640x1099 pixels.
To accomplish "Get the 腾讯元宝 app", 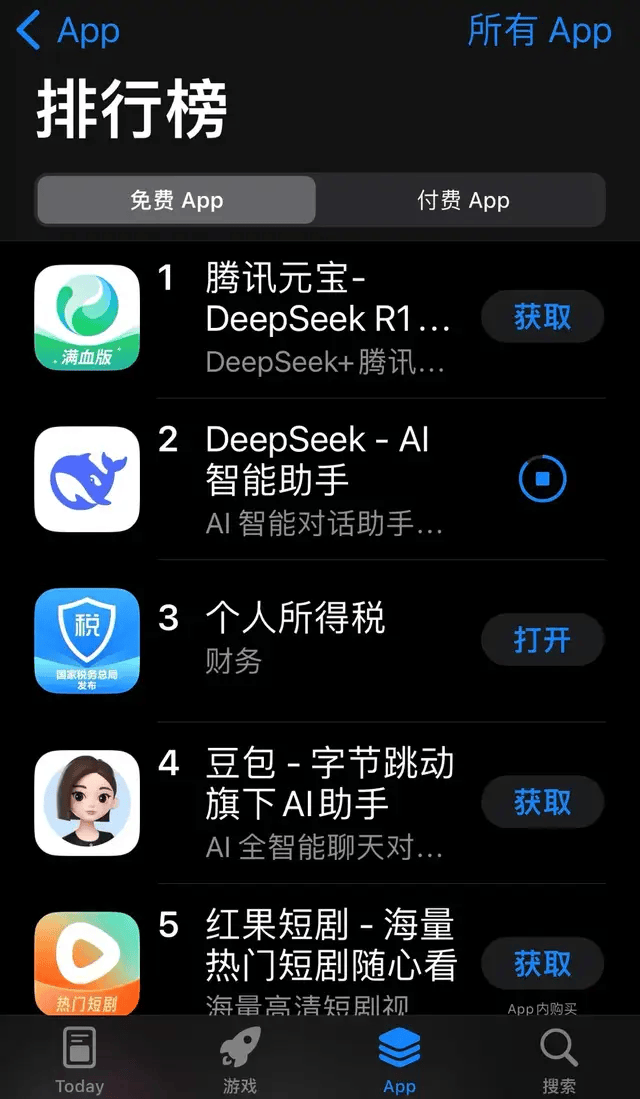I will coord(542,317).
